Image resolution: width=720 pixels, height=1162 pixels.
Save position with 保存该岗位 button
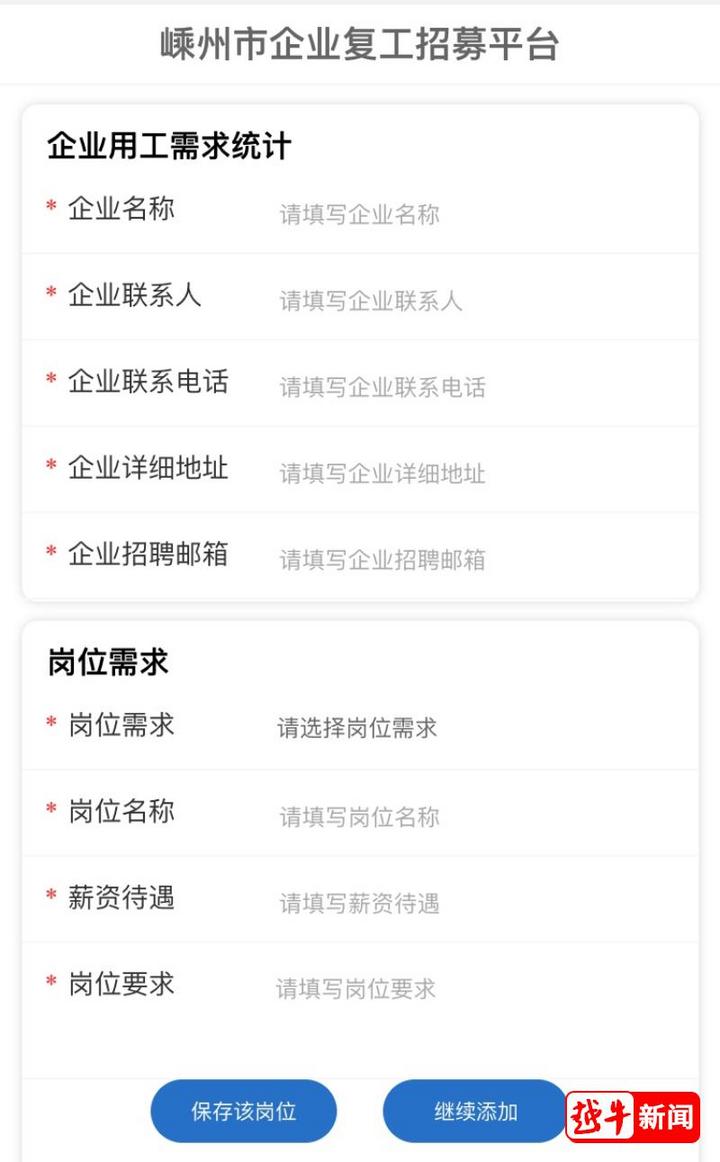(x=244, y=1111)
